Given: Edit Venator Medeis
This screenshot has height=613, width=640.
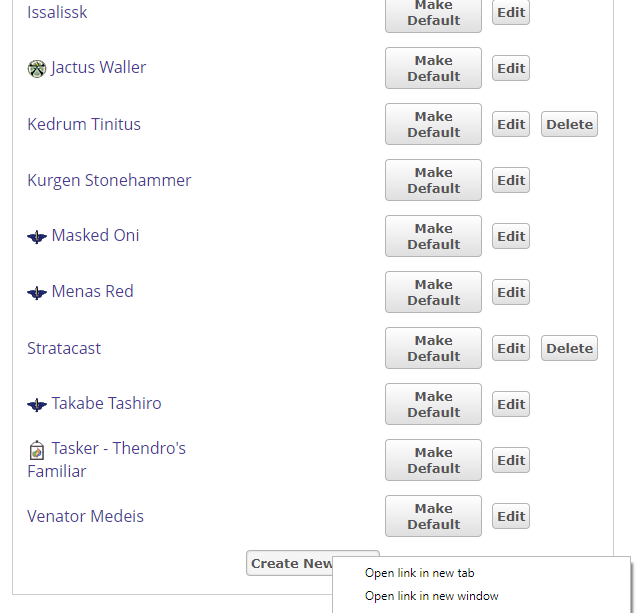Looking at the screenshot, I should 510,517.
